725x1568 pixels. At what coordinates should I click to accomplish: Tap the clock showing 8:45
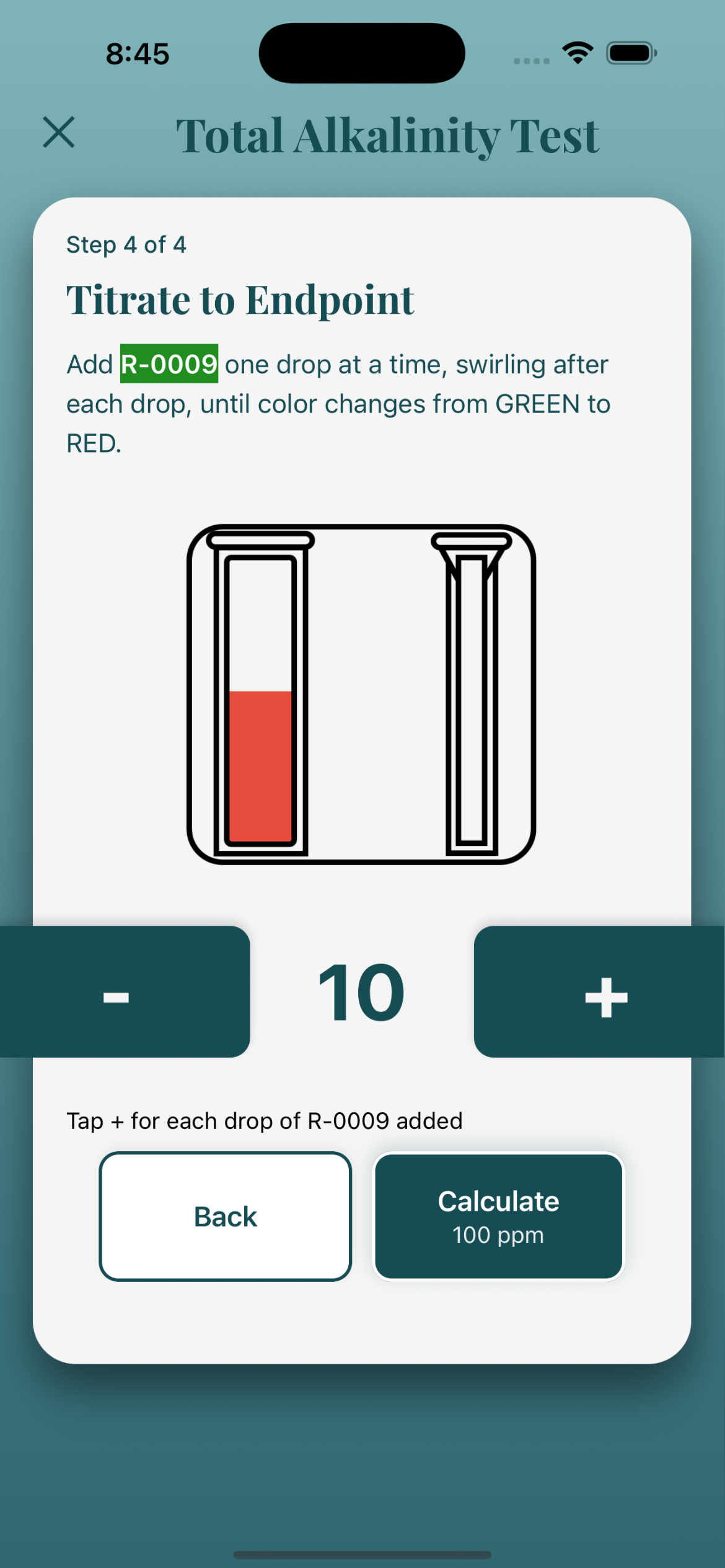pyautogui.click(x=137, y=54)
